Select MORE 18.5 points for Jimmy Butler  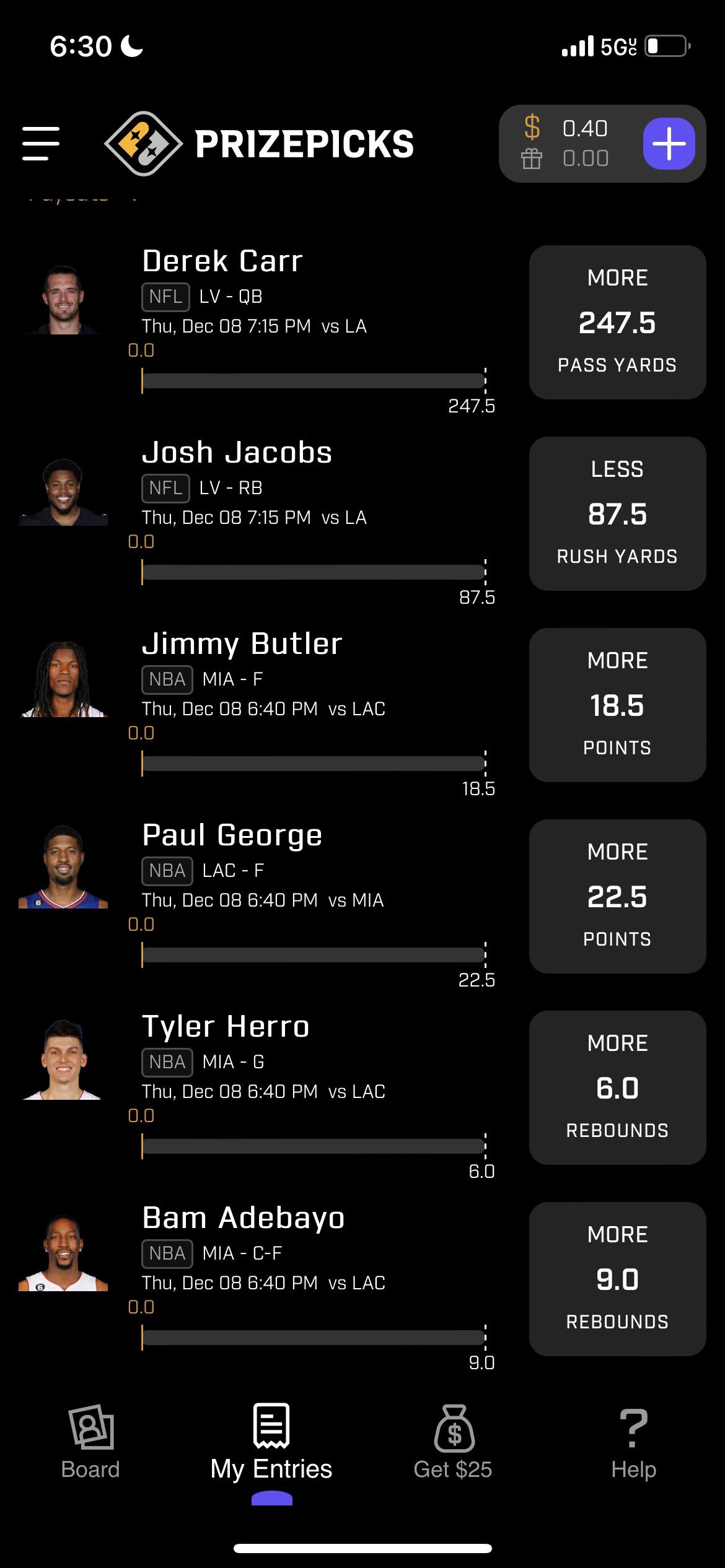[617, 703]
